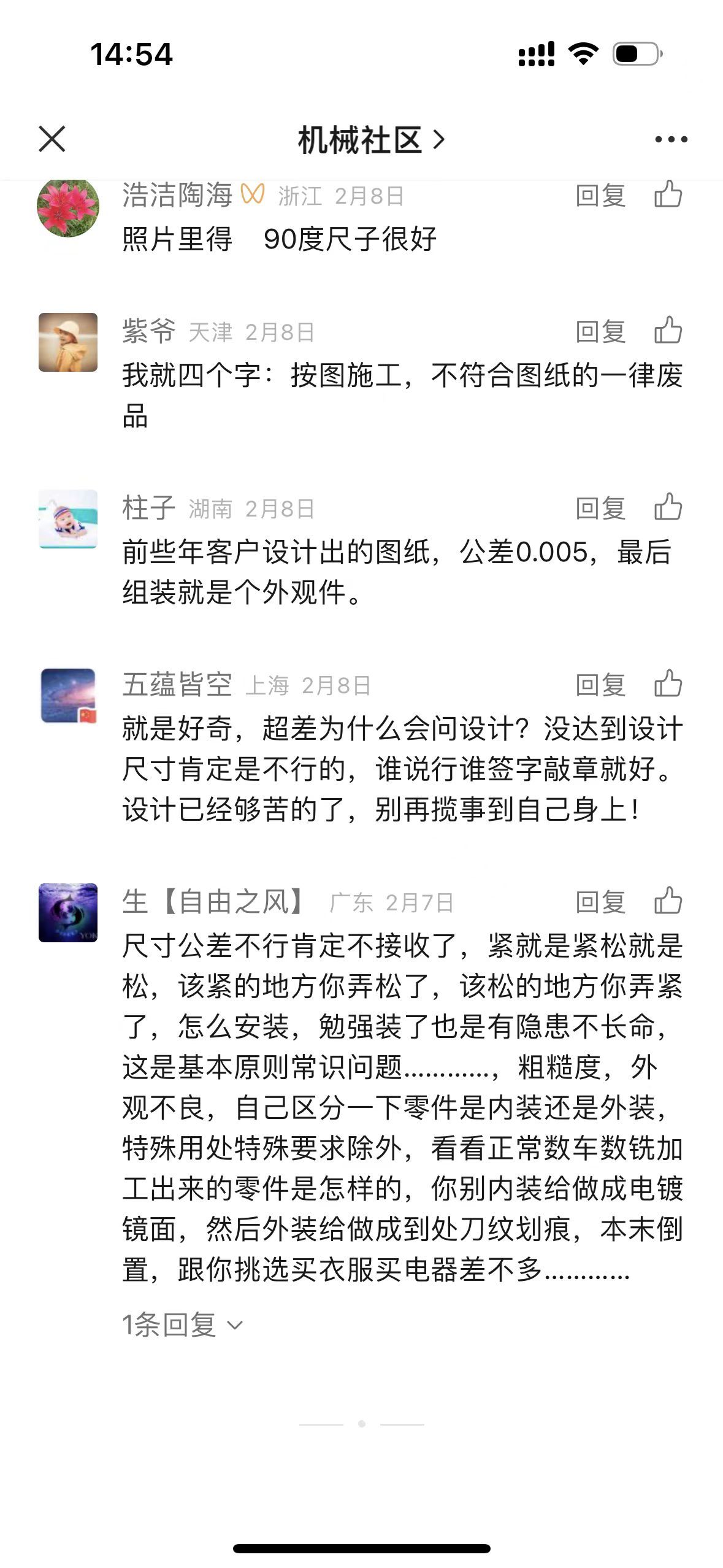Image resolution: width=723 pixels, height=1568 pixels.
Task: Reply to 浩洁陶海's comment
Action: pyautogui.click(x=600, y=196)
